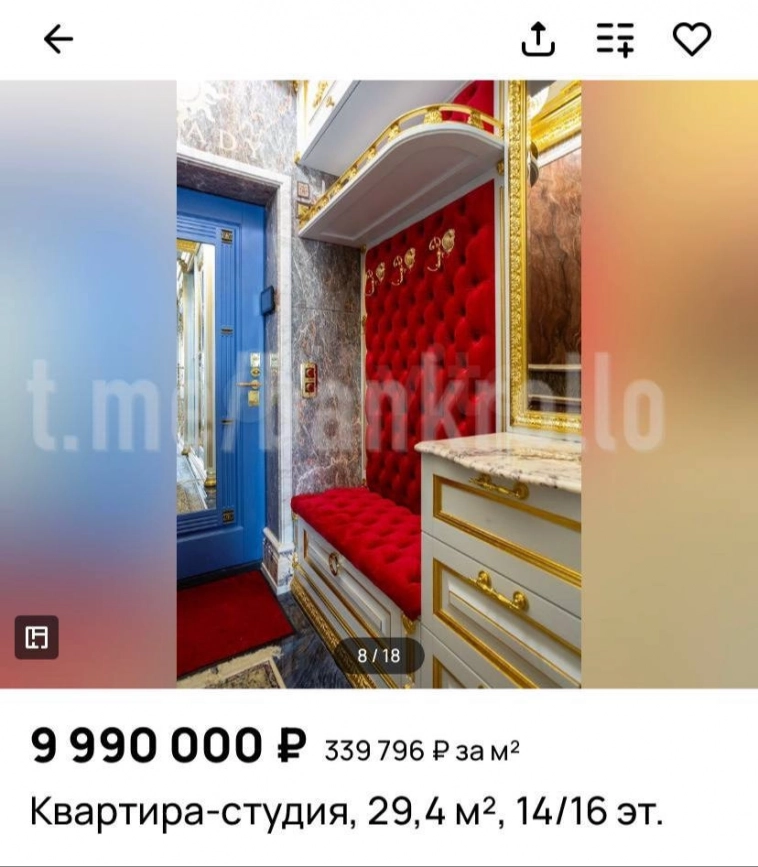This screenshot has width=758, height=867.
Task: Open the share icon to send this listing
Action: (540, 40)
